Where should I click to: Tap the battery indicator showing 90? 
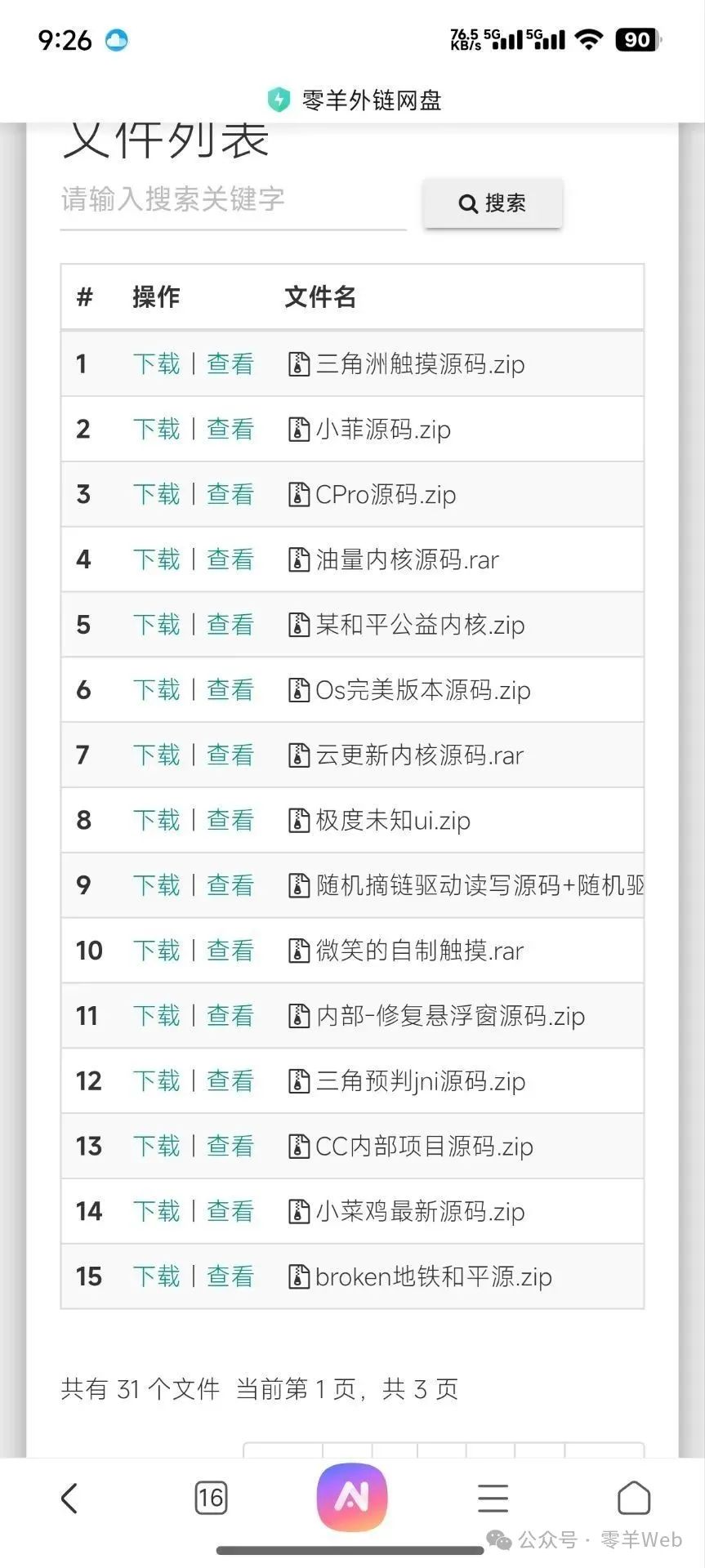[636, 39]
